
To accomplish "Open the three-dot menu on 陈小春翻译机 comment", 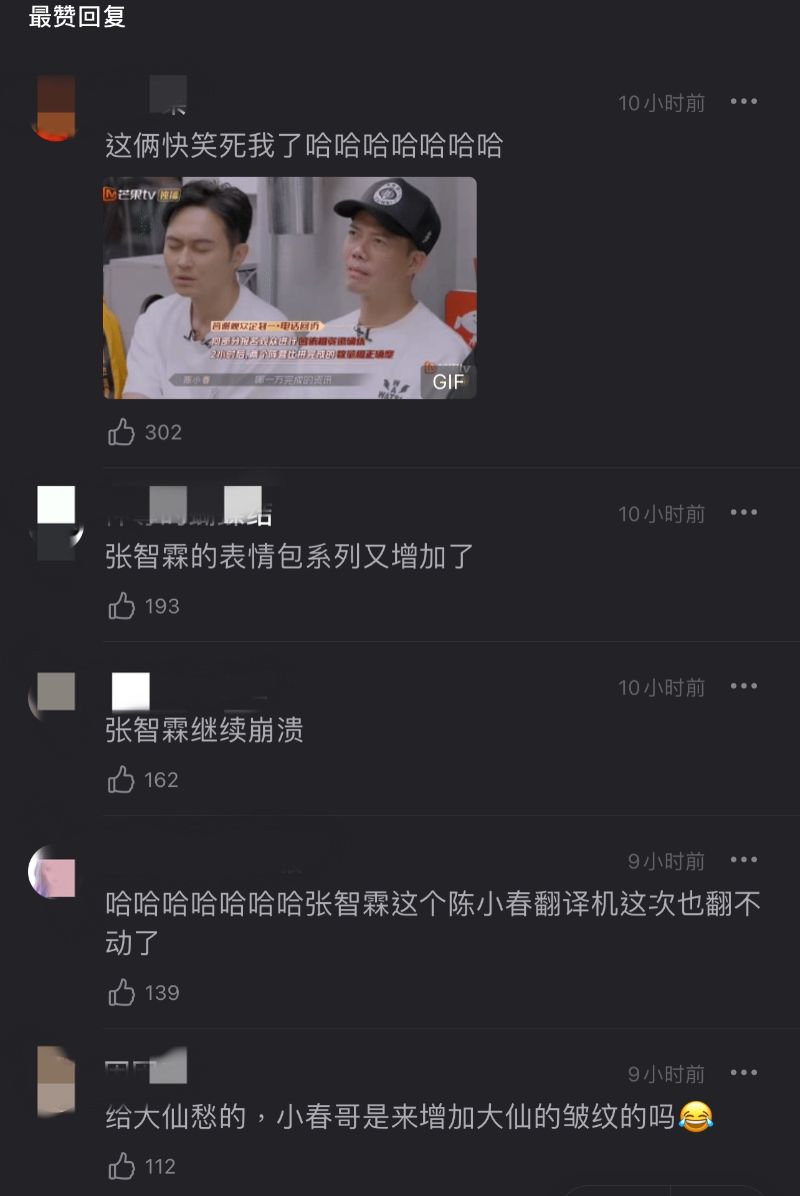I will pyautogui.click(x=743, y=860).
